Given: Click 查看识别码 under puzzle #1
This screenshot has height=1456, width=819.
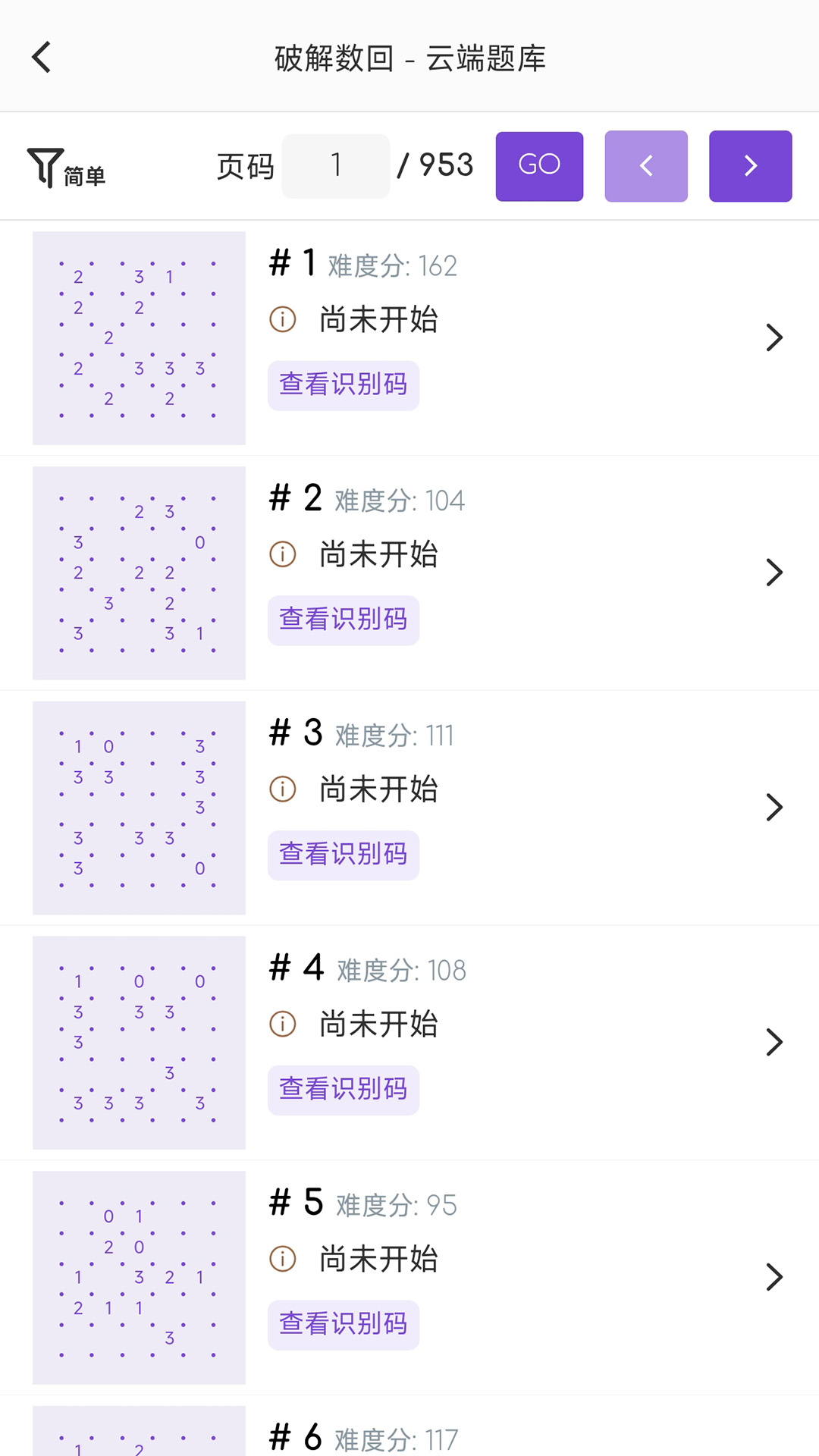Looking at the screenshot, I should coord(343,385).
